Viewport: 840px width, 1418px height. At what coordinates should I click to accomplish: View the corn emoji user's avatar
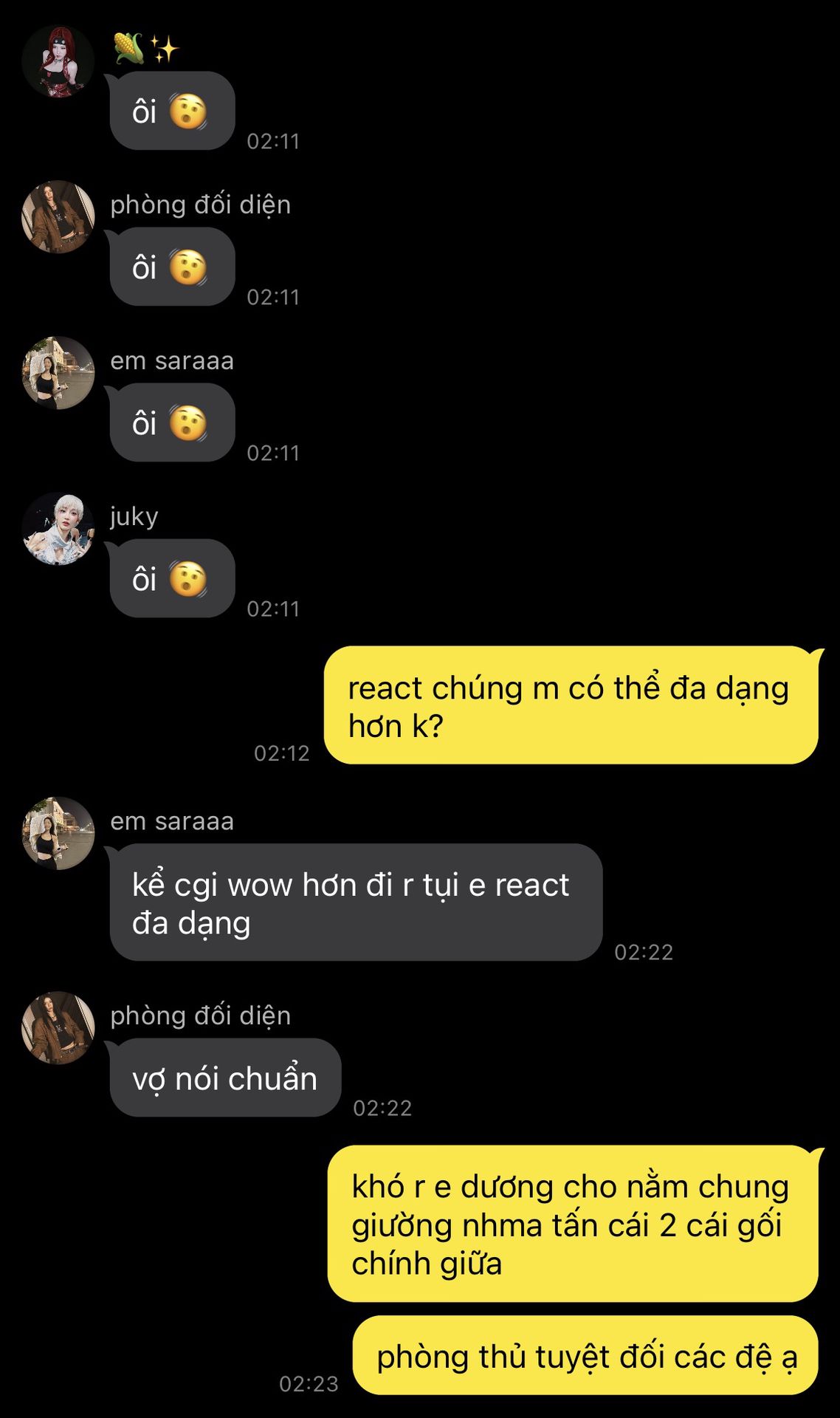(x=58, y=61)
